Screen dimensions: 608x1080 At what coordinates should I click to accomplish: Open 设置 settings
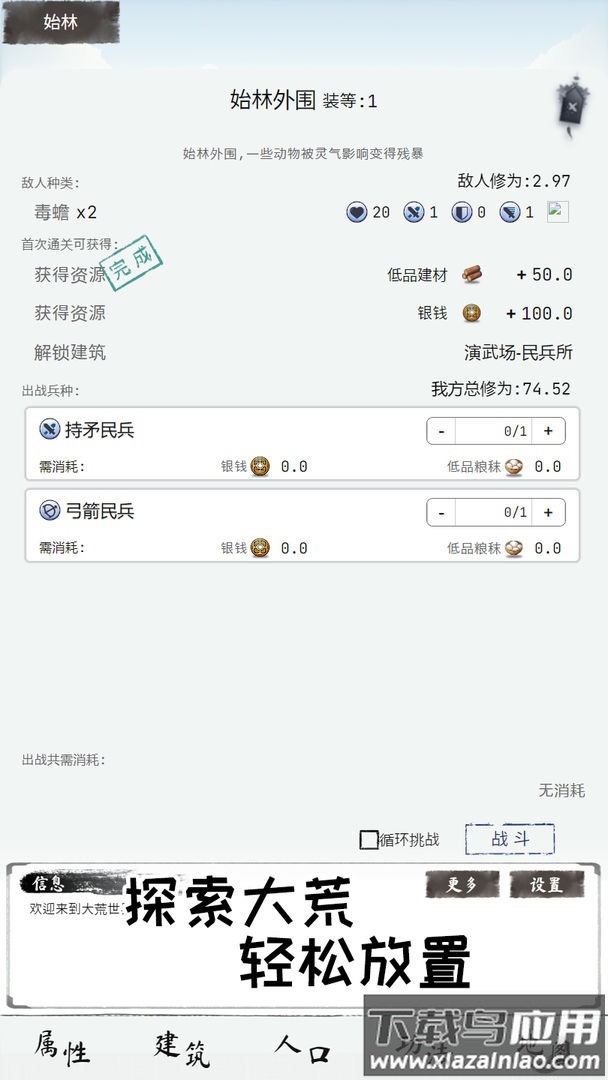tap(546, 884)
